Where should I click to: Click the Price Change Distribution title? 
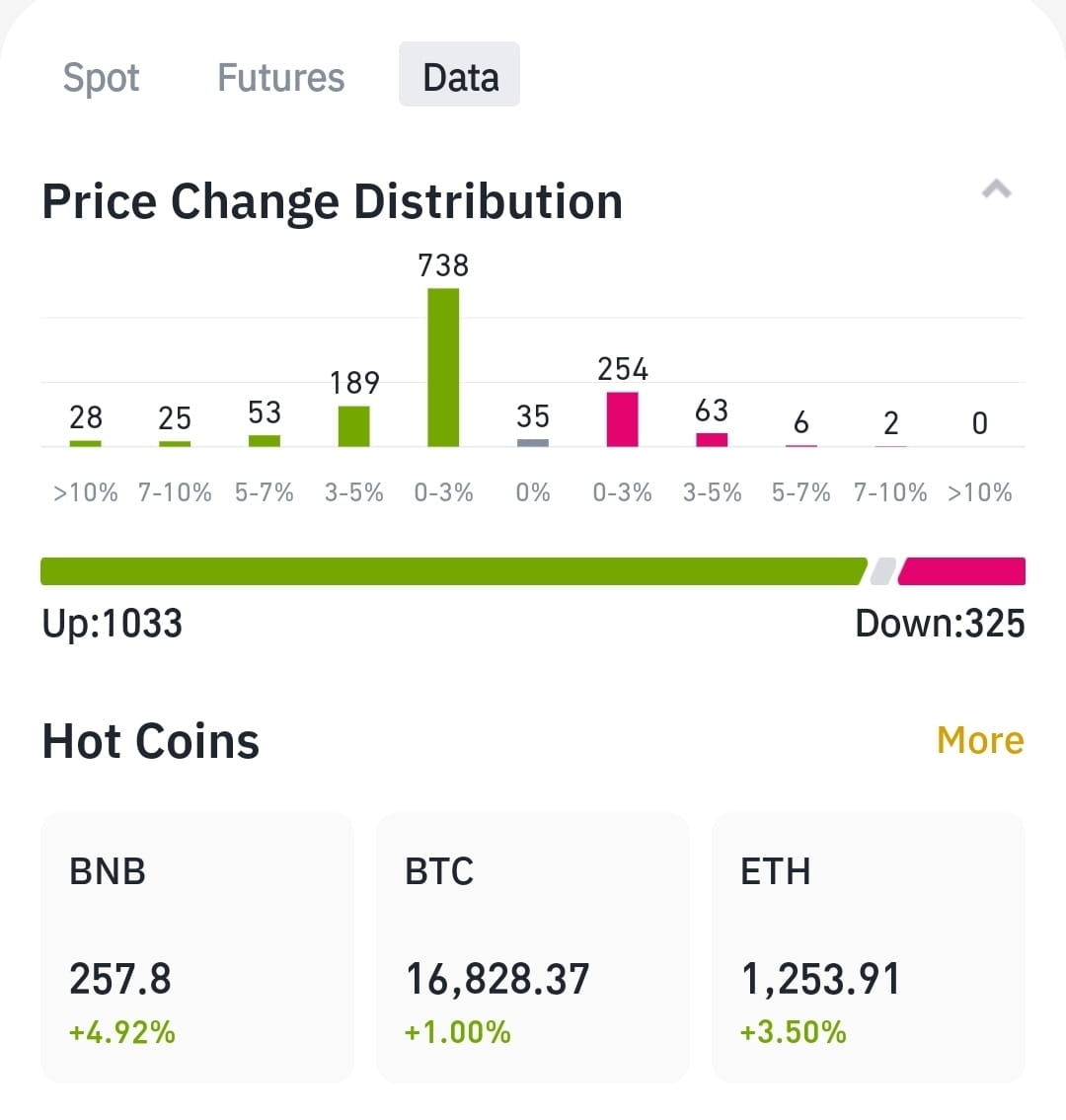(333, 200)
